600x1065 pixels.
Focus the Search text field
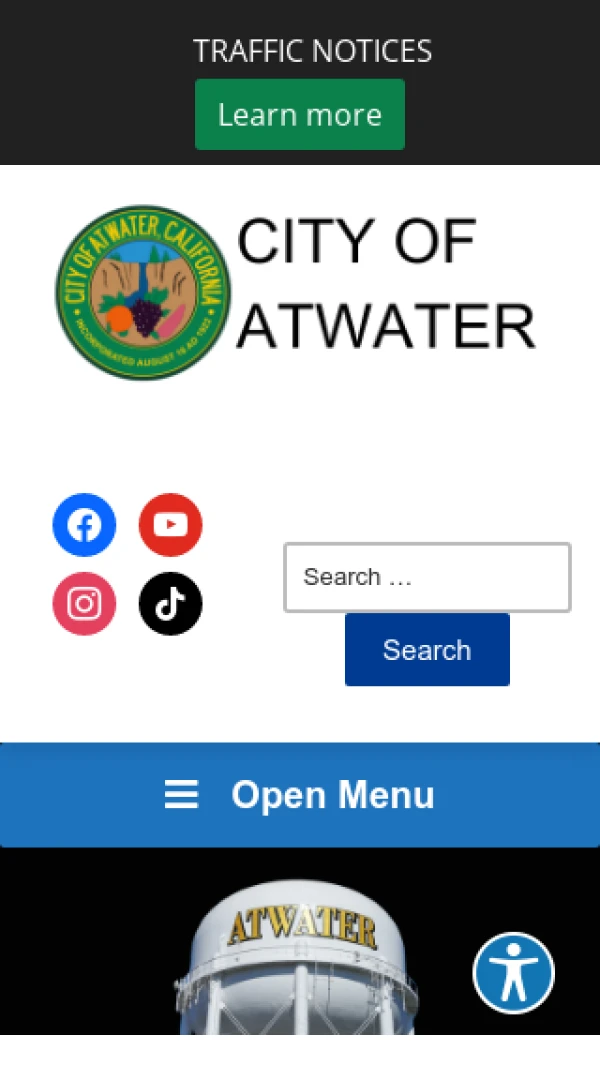point(427,577)
